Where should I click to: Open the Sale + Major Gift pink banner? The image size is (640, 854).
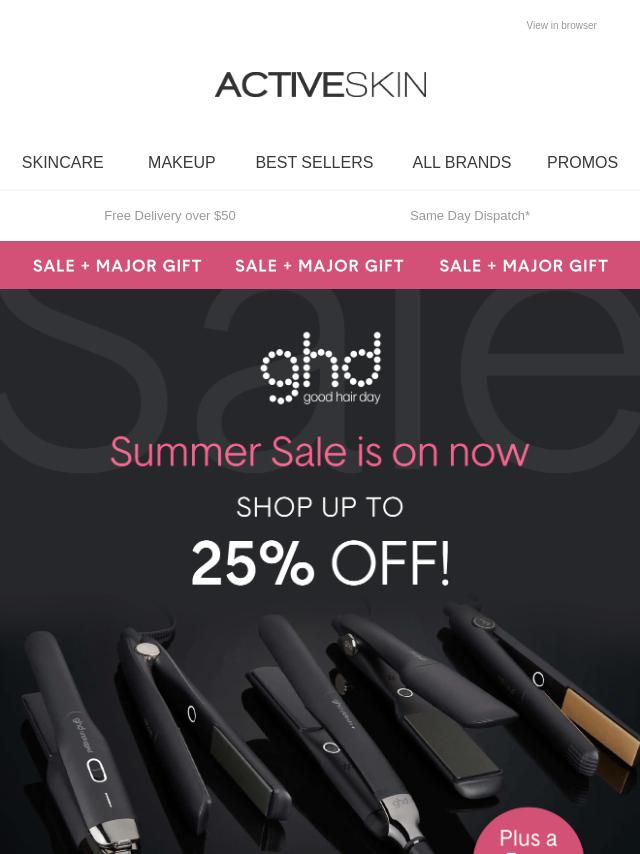320,265
